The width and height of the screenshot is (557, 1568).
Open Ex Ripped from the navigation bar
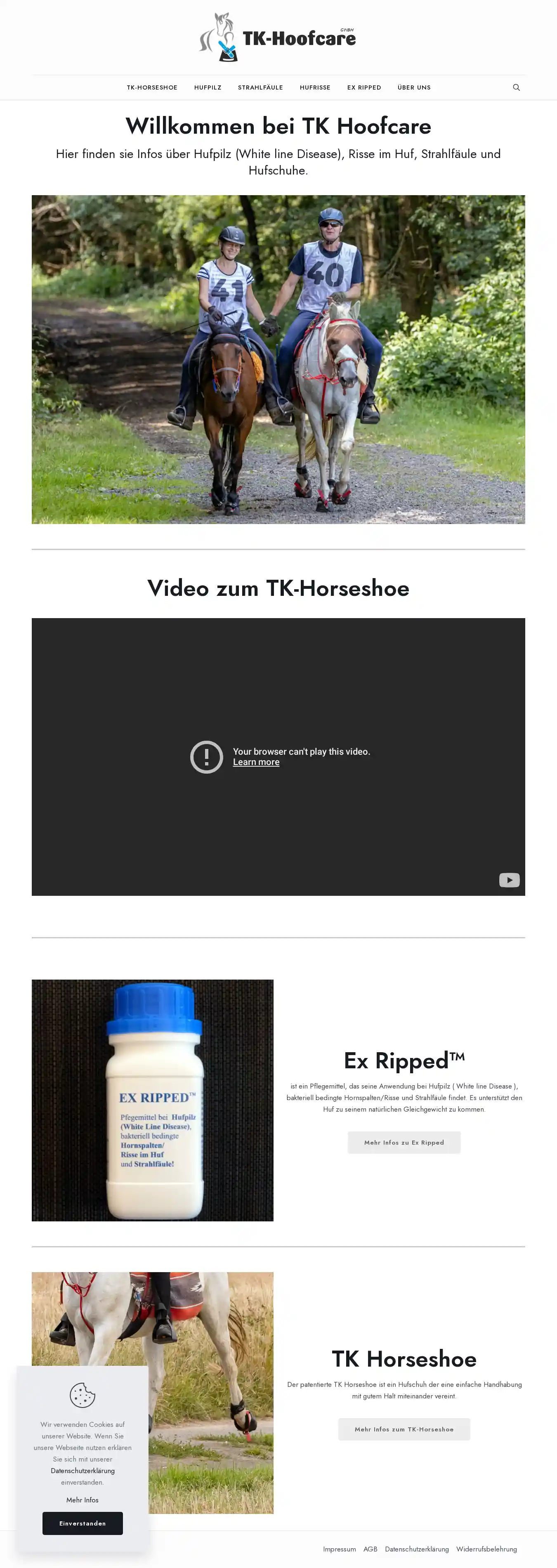point(364,87)
